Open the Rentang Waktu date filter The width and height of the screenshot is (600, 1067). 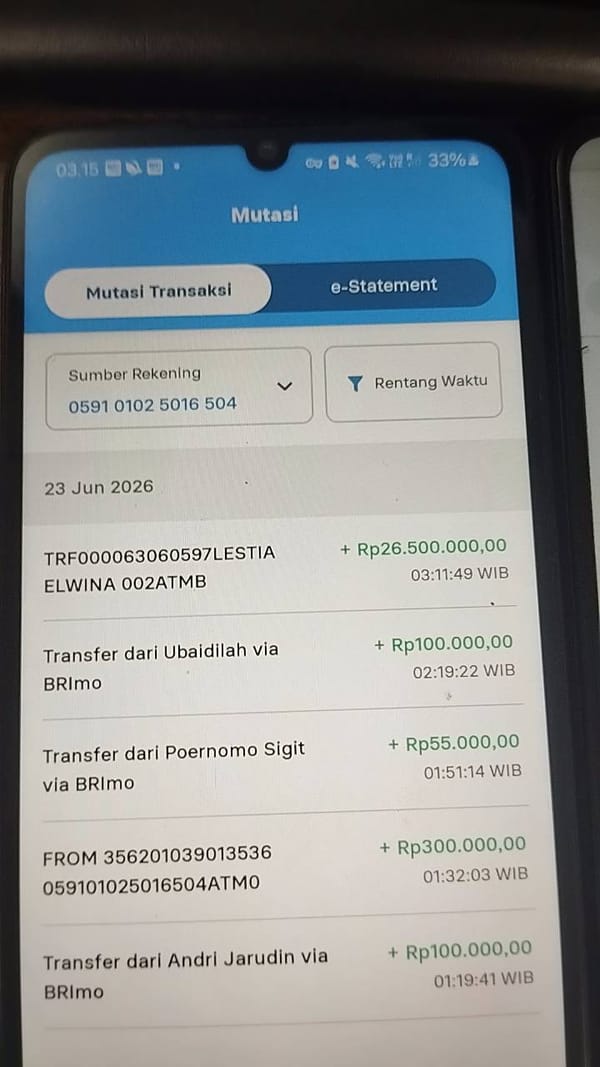413,382
